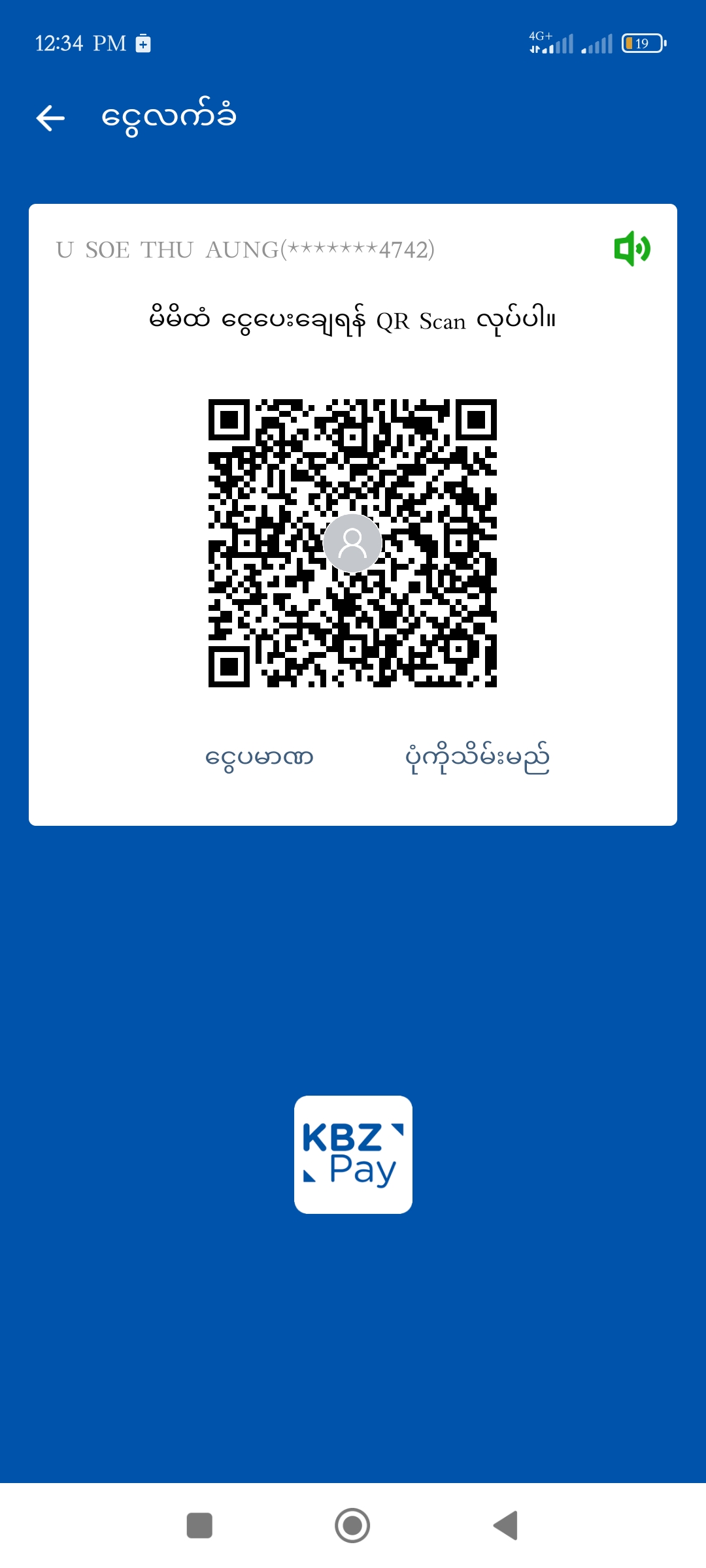Go back from the ငွေလက်ခံ screen
The height and width of the screenshot is (1568, 706).
point(50,118)
